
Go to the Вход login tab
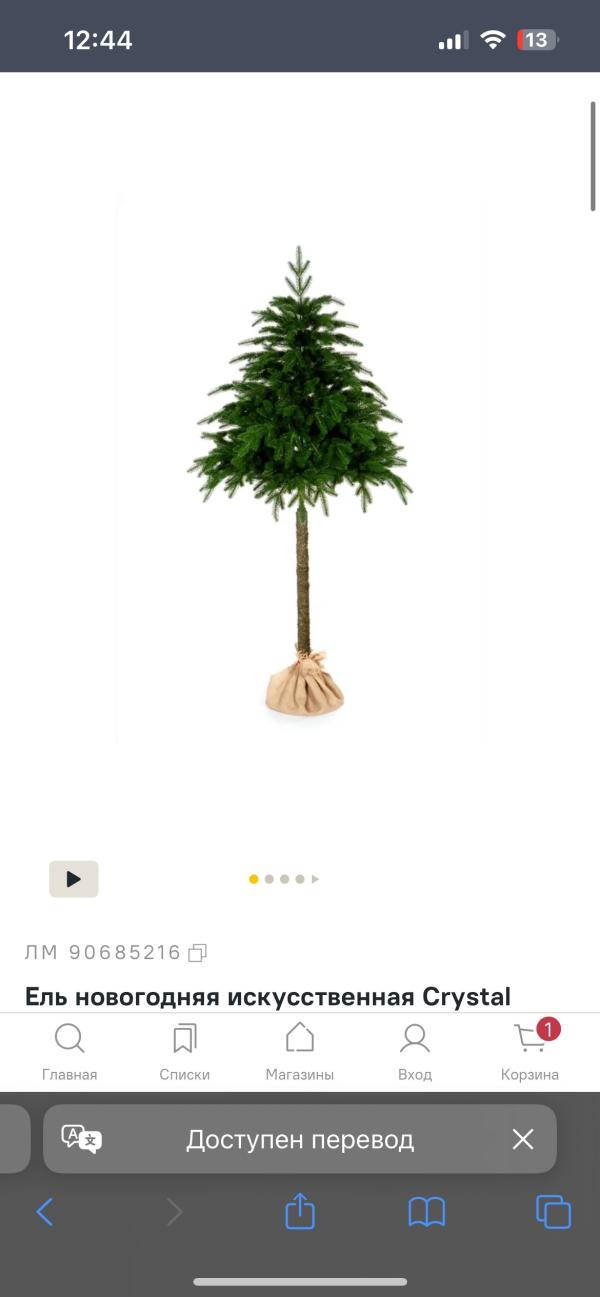click(414, 1052)
